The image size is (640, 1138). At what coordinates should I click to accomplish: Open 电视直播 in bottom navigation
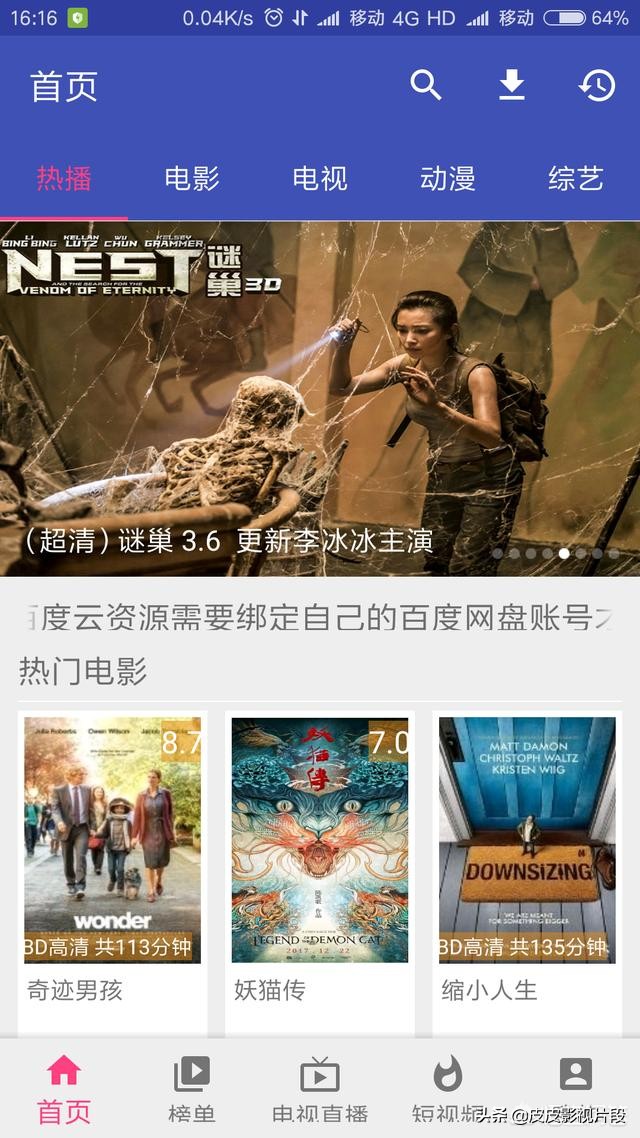(x=320, y=1088)
